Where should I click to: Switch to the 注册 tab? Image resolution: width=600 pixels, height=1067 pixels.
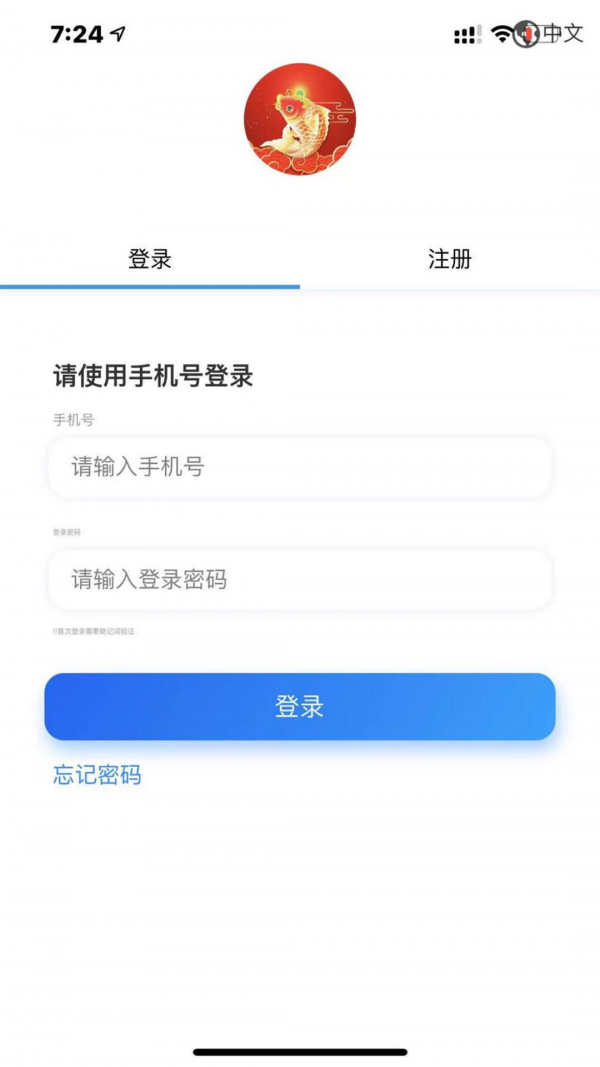(449, 259)
